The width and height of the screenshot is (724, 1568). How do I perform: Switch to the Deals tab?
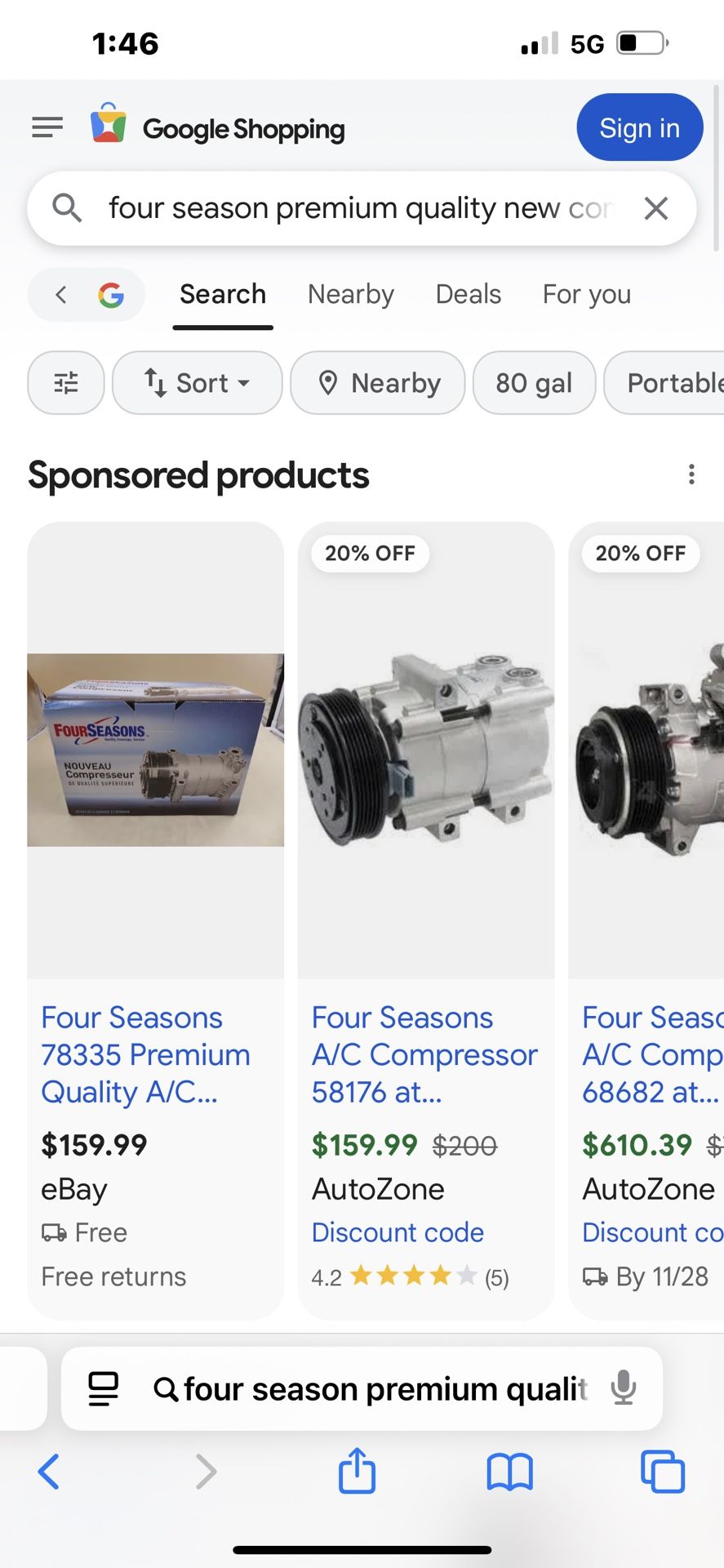coord(468,294)
